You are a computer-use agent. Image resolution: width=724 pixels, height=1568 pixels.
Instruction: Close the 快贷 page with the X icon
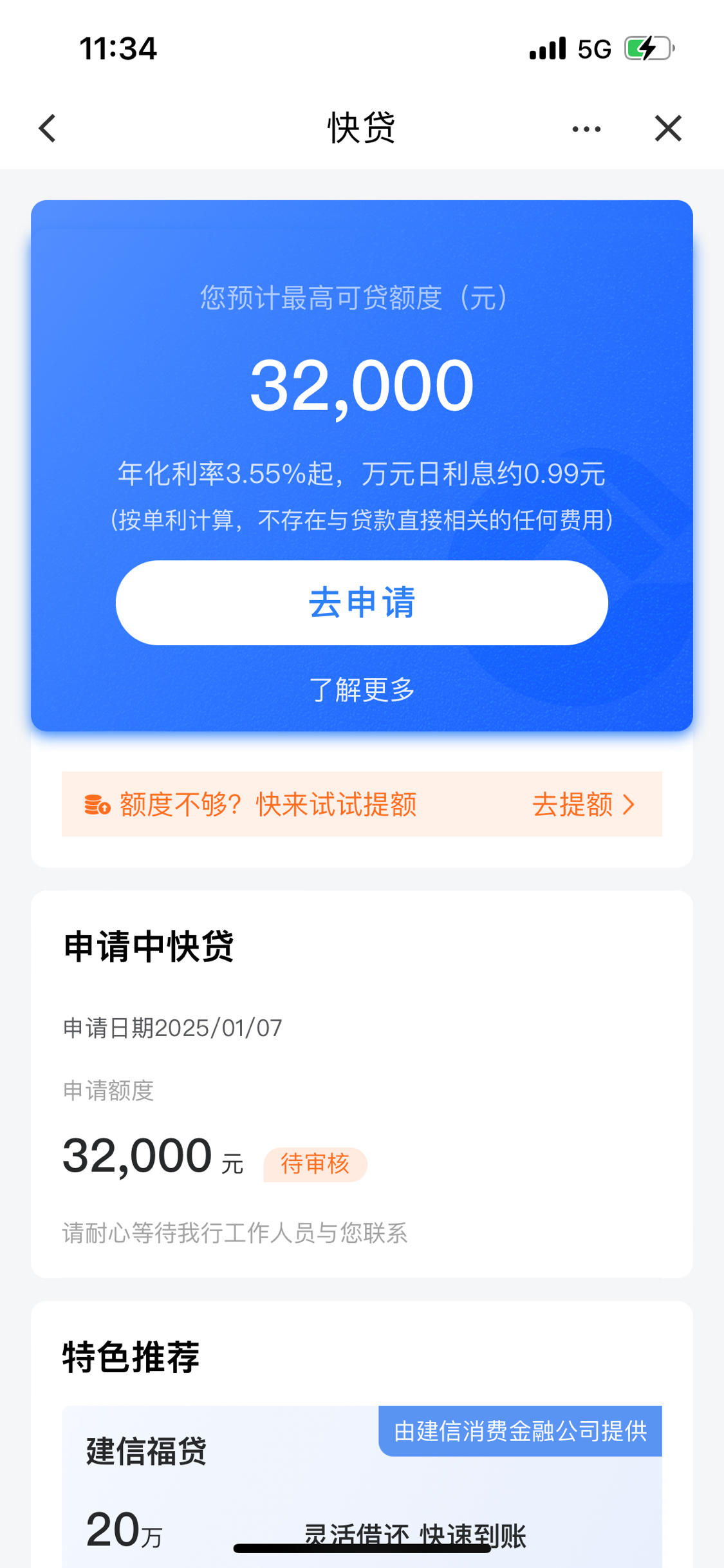668,128
